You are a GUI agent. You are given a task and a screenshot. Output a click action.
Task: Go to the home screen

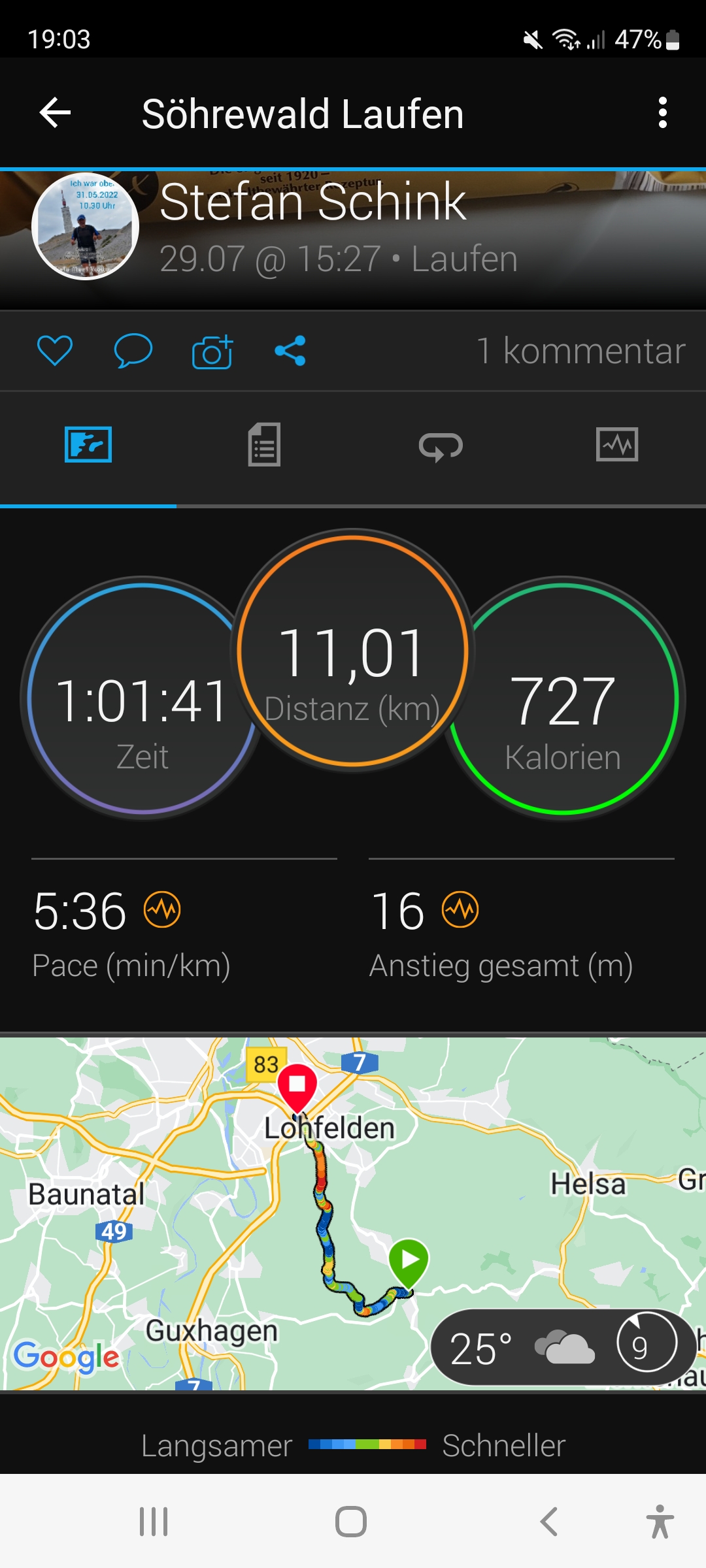[x=351, y=1522]
